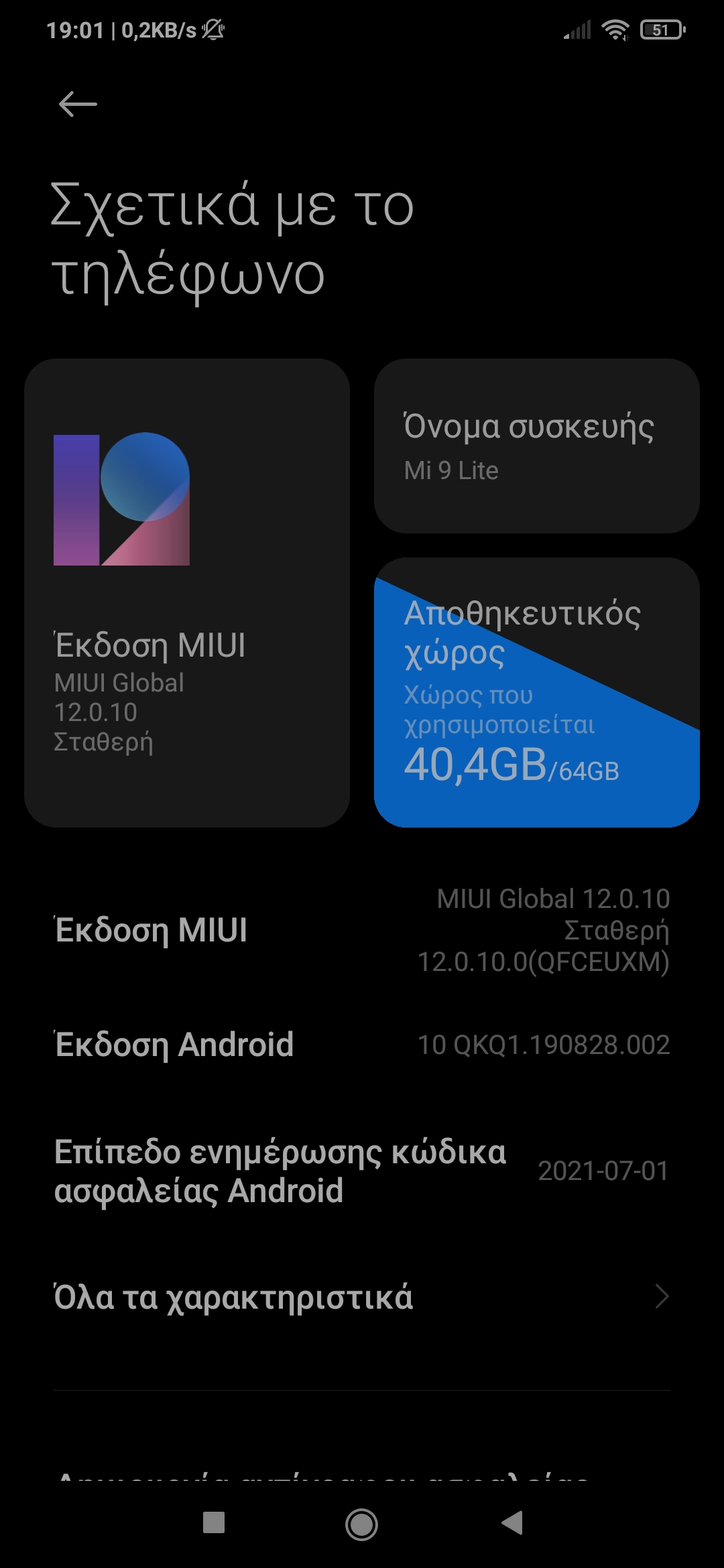Go back using the top arrow
Screen dimensions: 724x1568
pyautogui.click(x=78, y=105)
